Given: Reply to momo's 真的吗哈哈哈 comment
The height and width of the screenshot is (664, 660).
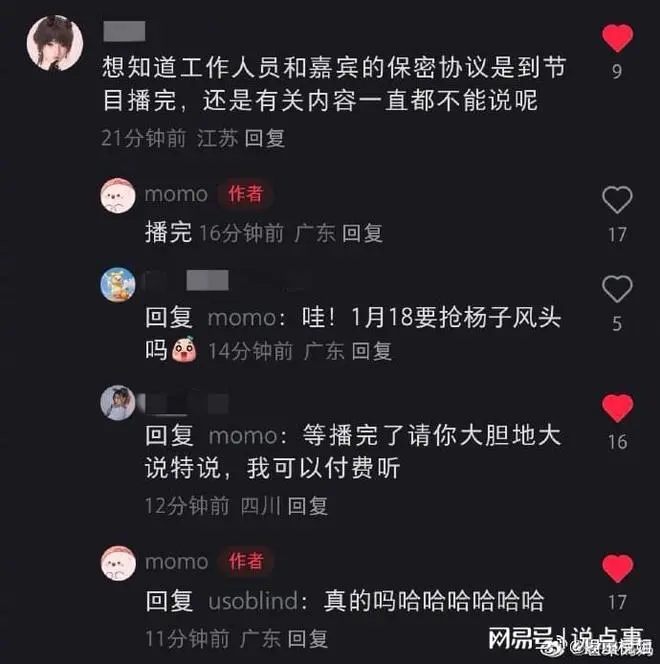Looking at the screenshot, I should (308, 638).
